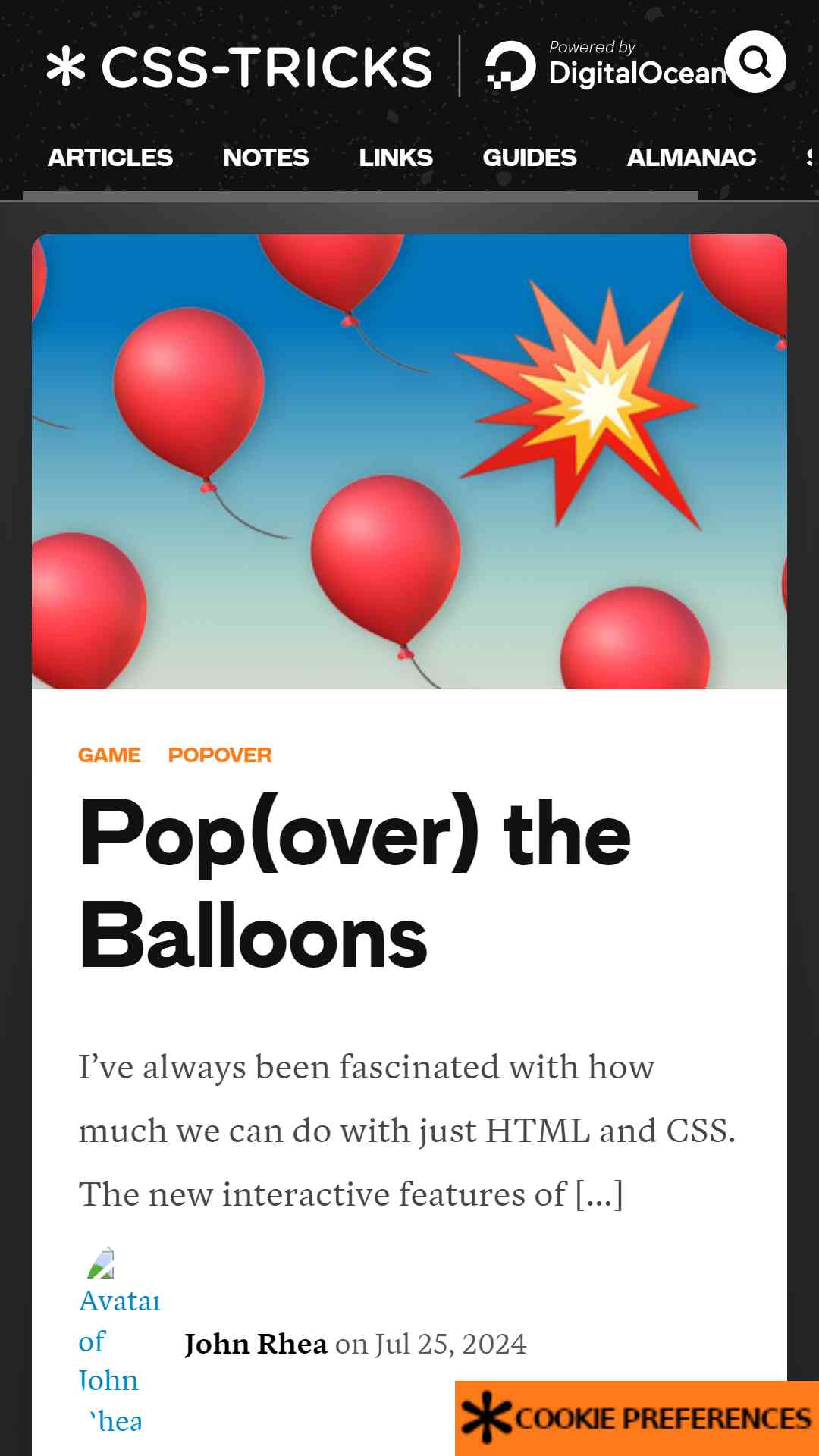819x1456 pixels.
Task: Switch to the Notes section
Action: point(265,157)
